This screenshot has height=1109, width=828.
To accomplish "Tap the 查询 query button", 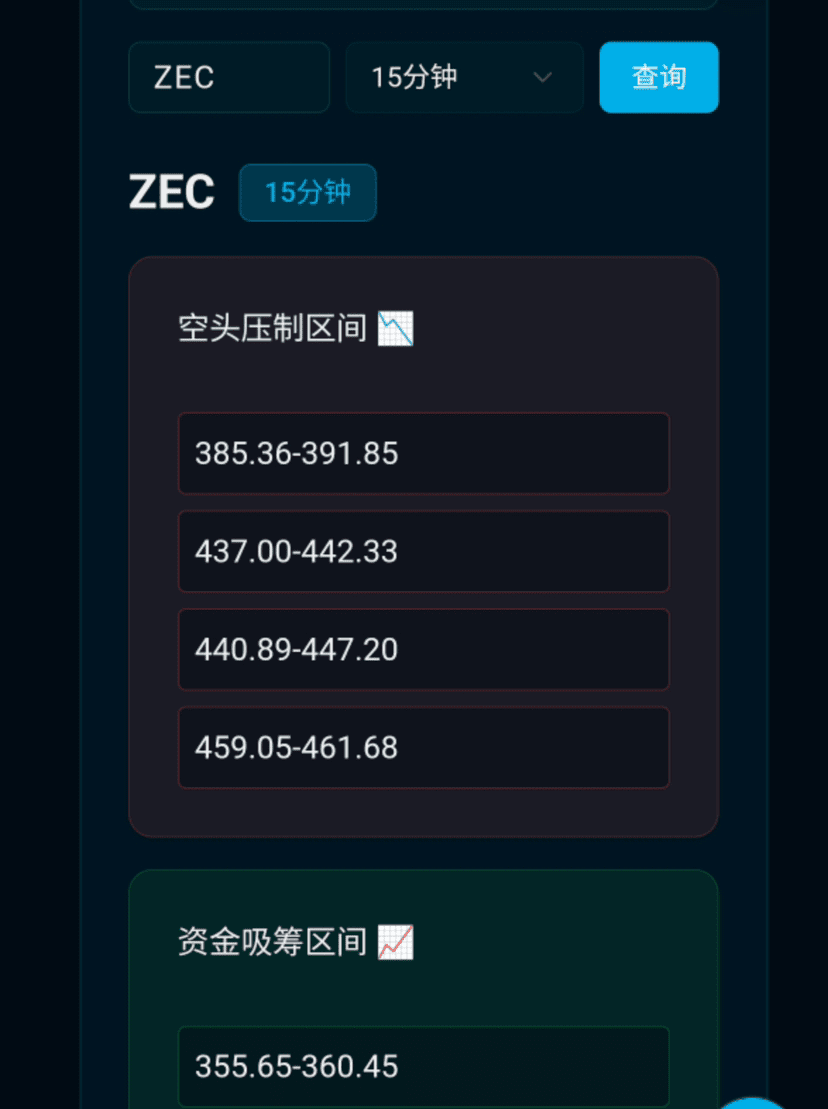I will coord(658,77).
